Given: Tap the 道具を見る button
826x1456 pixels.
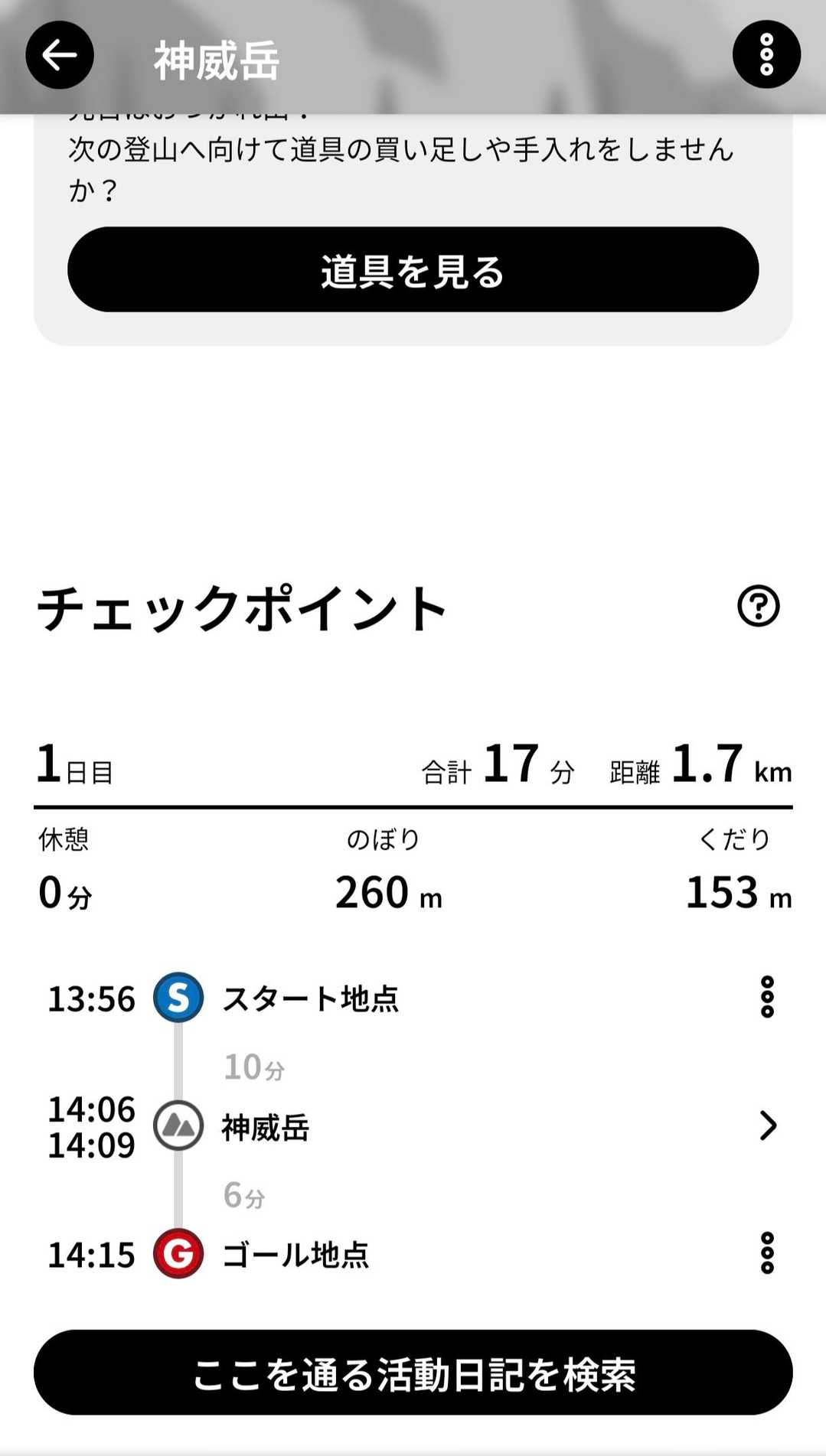Looking at the screenshot, I should (413, 269).
